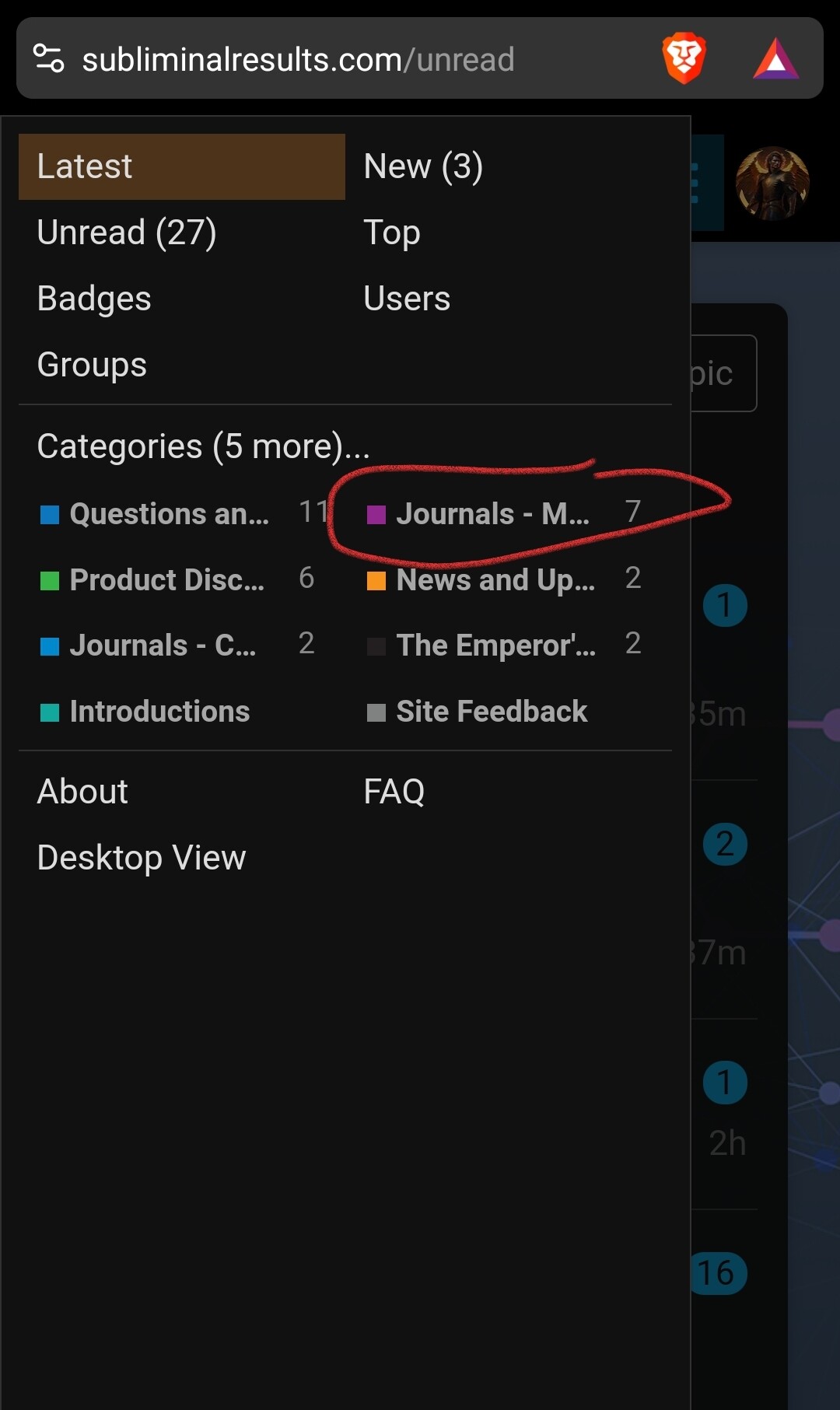Expand Categories (5 more)

pyautogui.click(x=203, y=446)
